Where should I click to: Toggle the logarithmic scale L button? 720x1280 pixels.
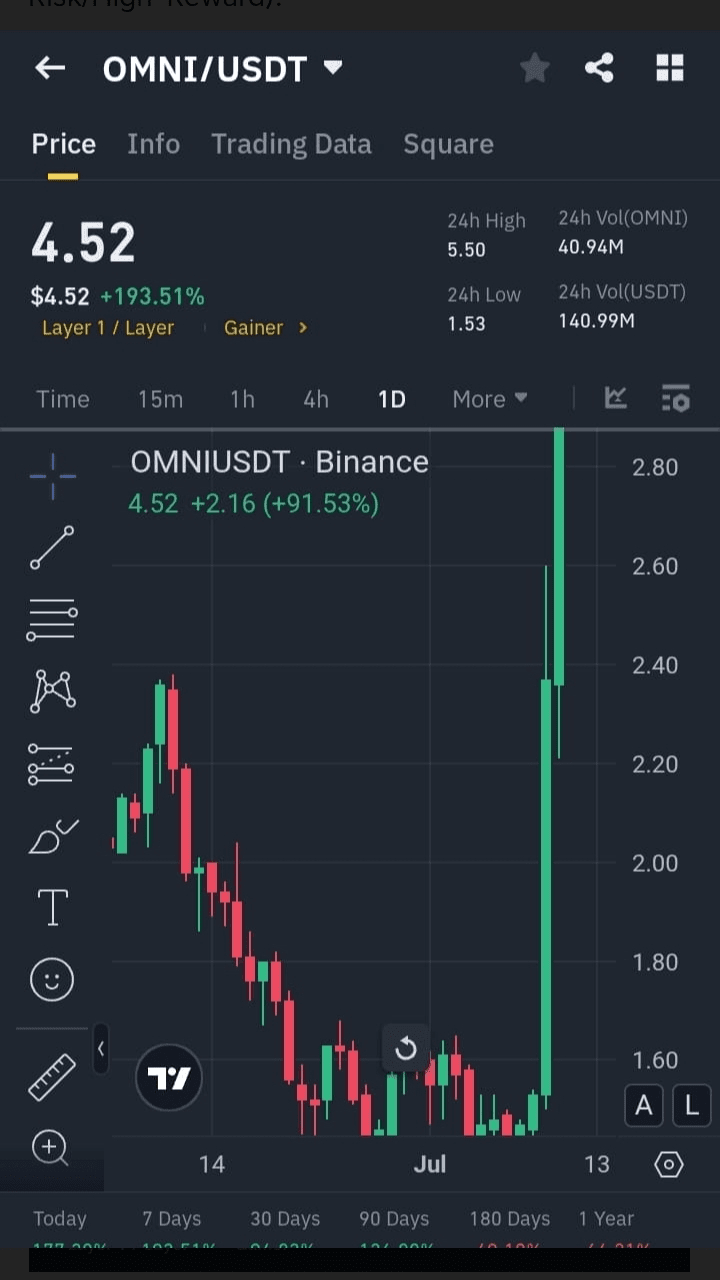691,1106
